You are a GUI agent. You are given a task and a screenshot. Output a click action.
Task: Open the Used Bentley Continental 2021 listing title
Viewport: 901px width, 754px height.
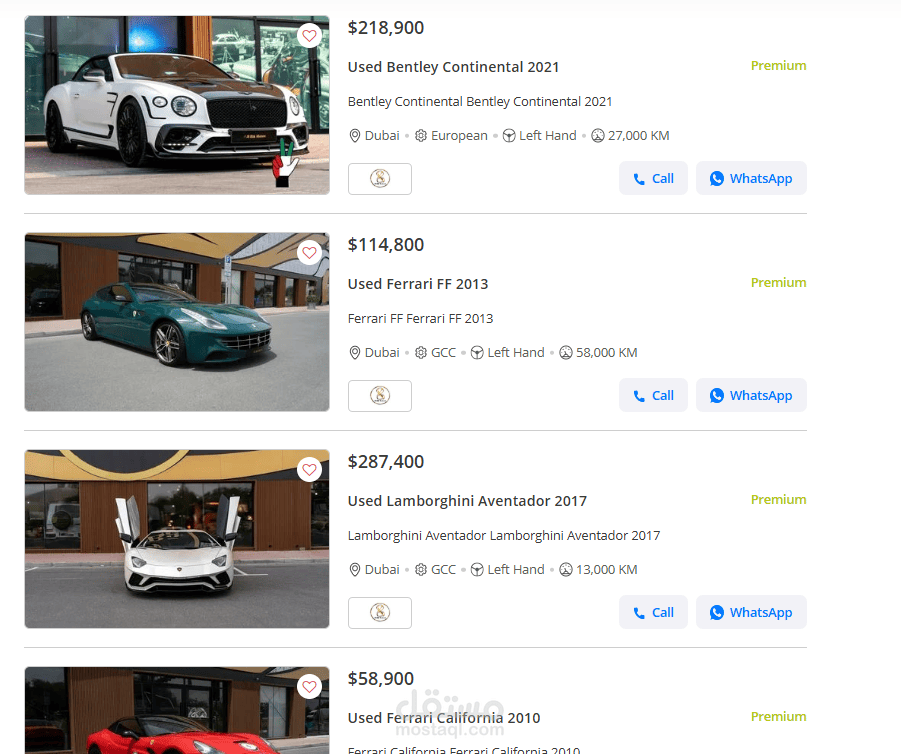[x=453, y=67]
